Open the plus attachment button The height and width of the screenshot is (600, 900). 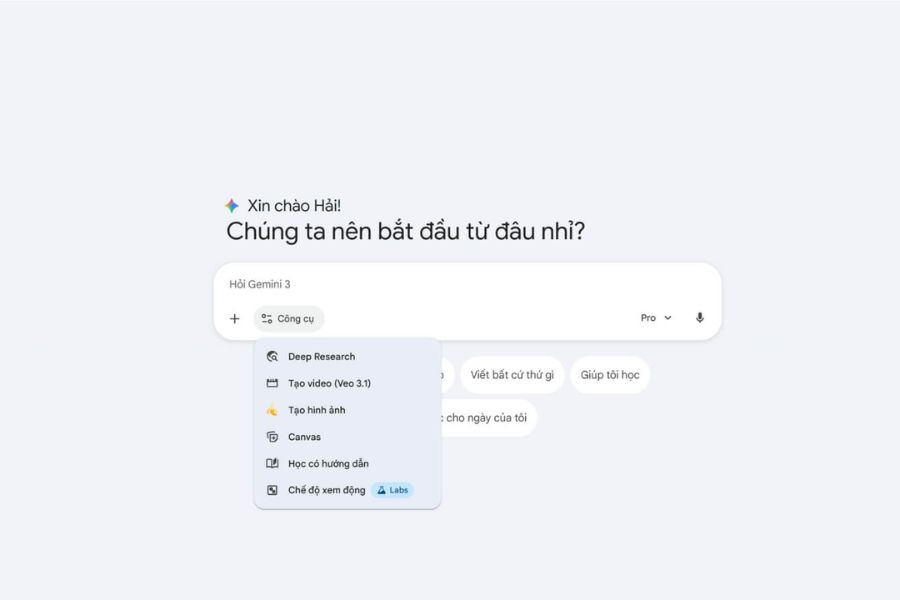235,319
